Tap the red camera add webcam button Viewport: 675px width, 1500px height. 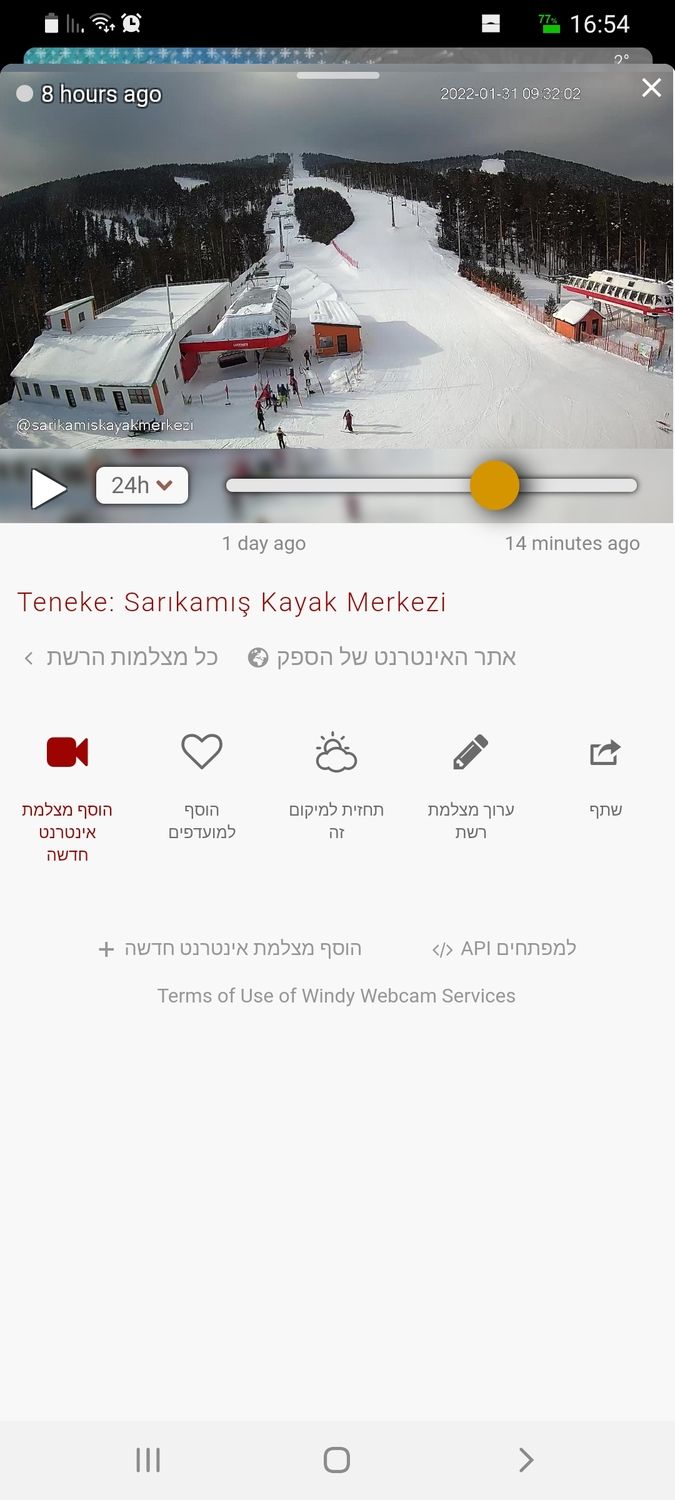click(67, 752)
